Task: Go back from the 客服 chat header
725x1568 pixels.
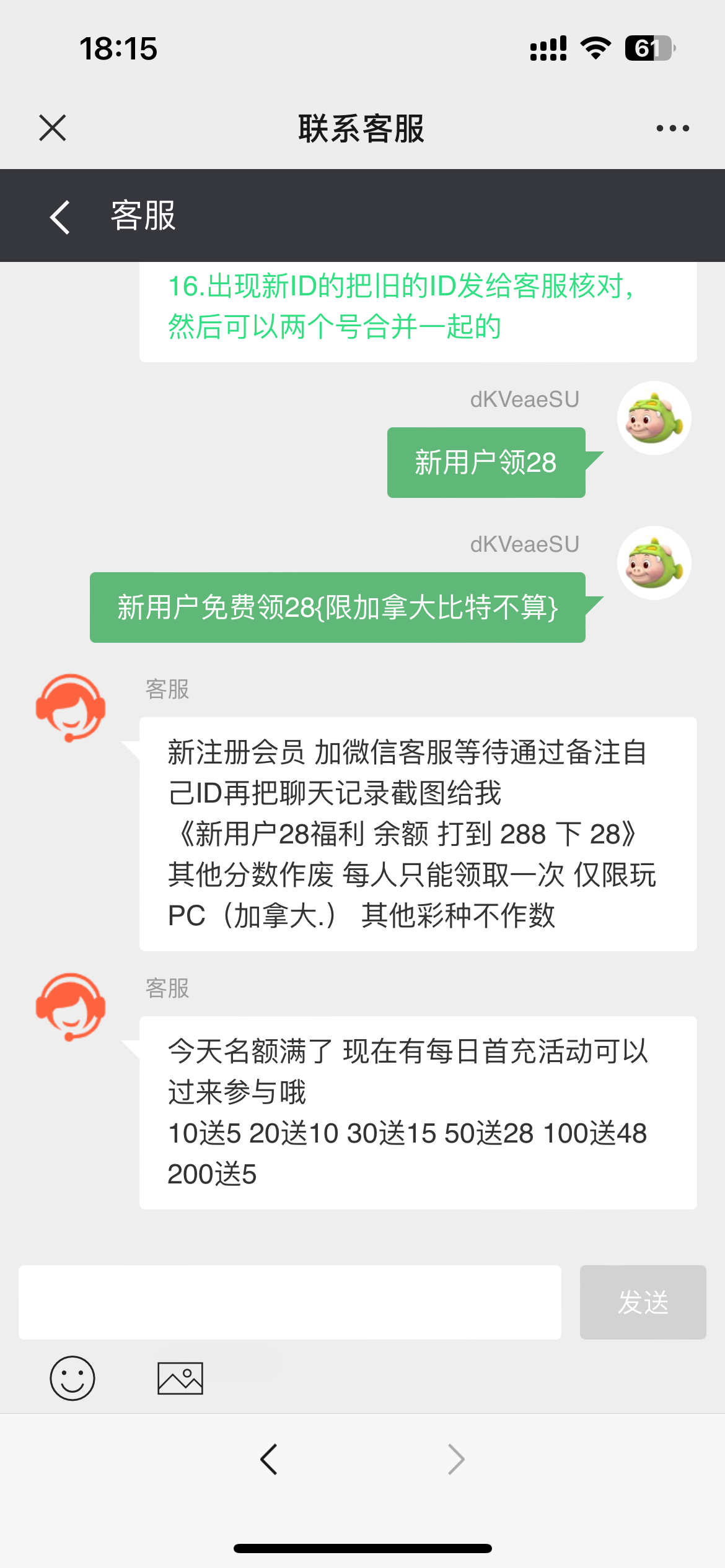Action: tap(60, 217)
